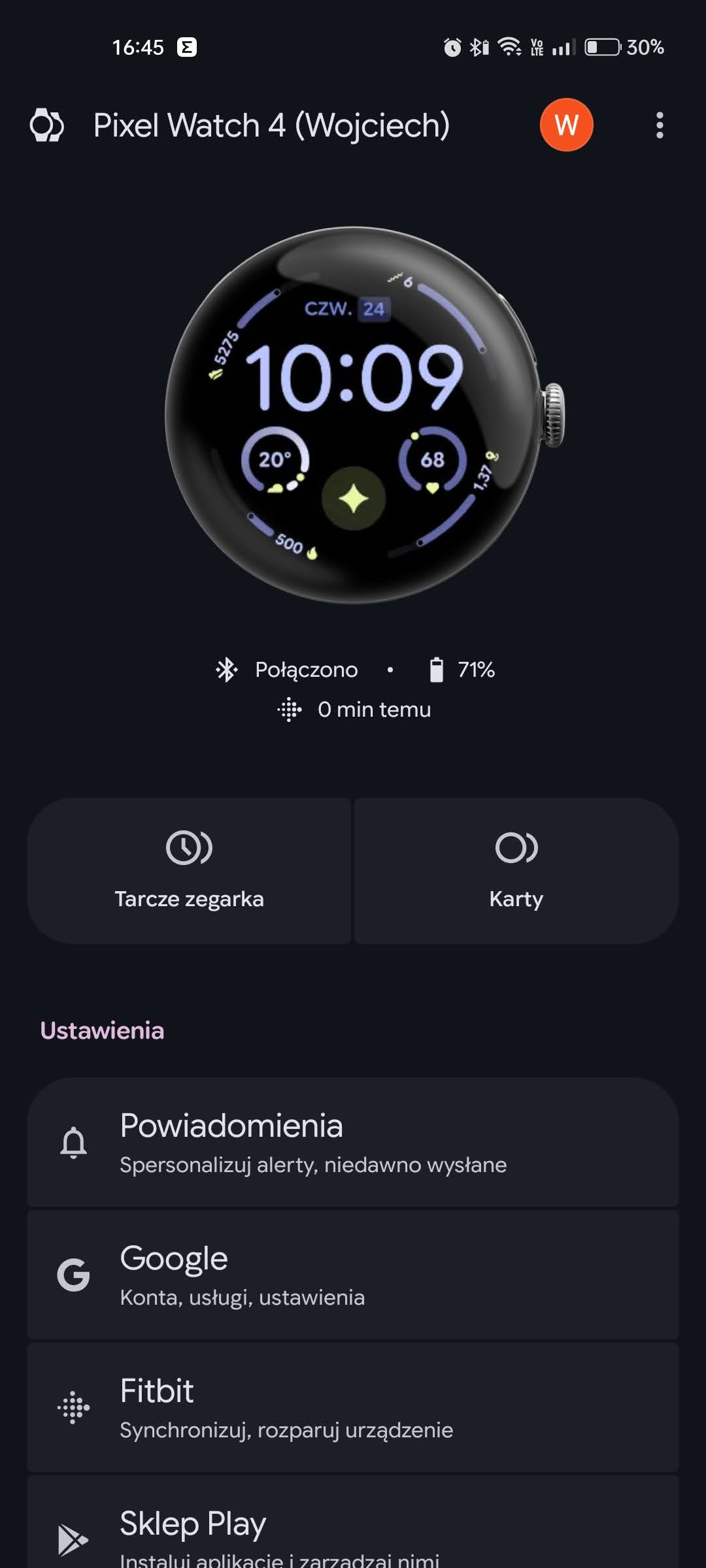The height and width of the screenshot is (1568, 706).
Task: Open the three-dot overflow menu
Action: (660, 125)
